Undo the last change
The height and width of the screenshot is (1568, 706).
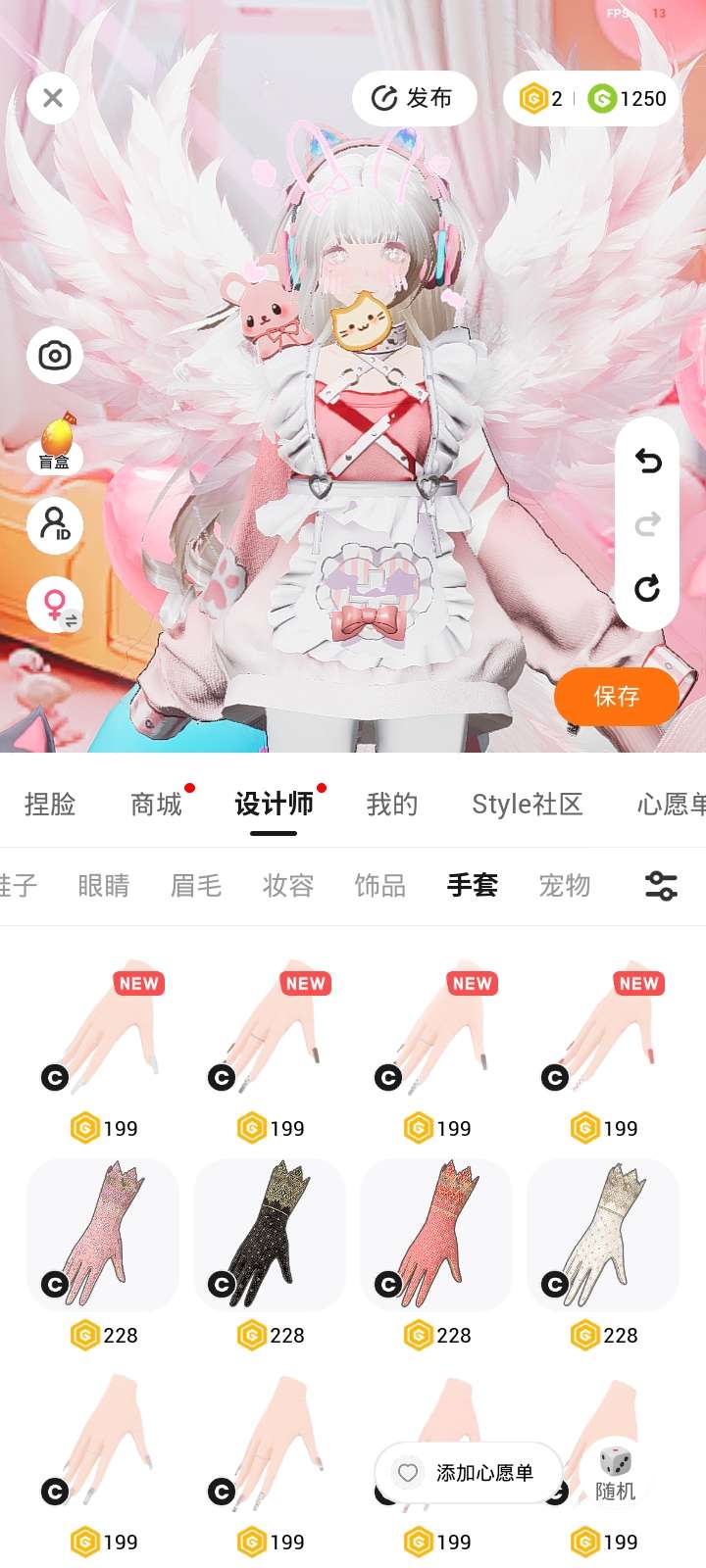click(647, 461)
